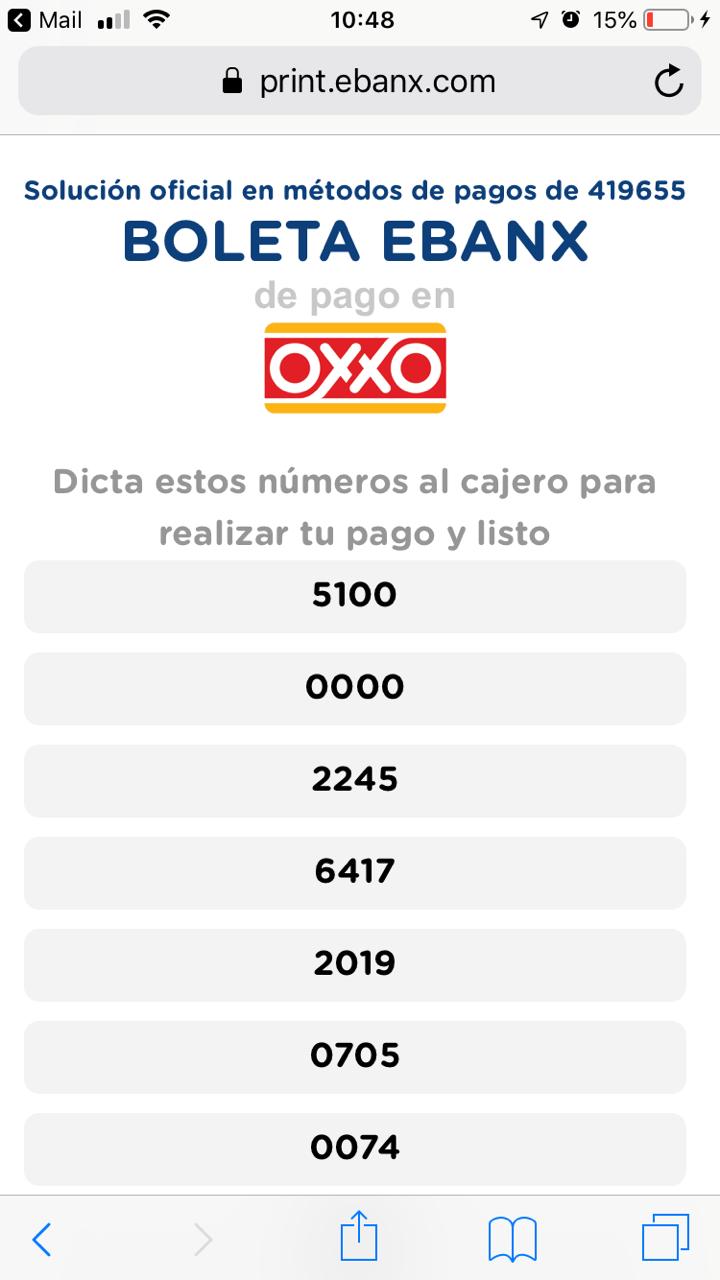This screenshot has width=720, height=1280.
Task: Reload the print.ebanx.com page
Action: pyautogui.click(x=668, y=81)
